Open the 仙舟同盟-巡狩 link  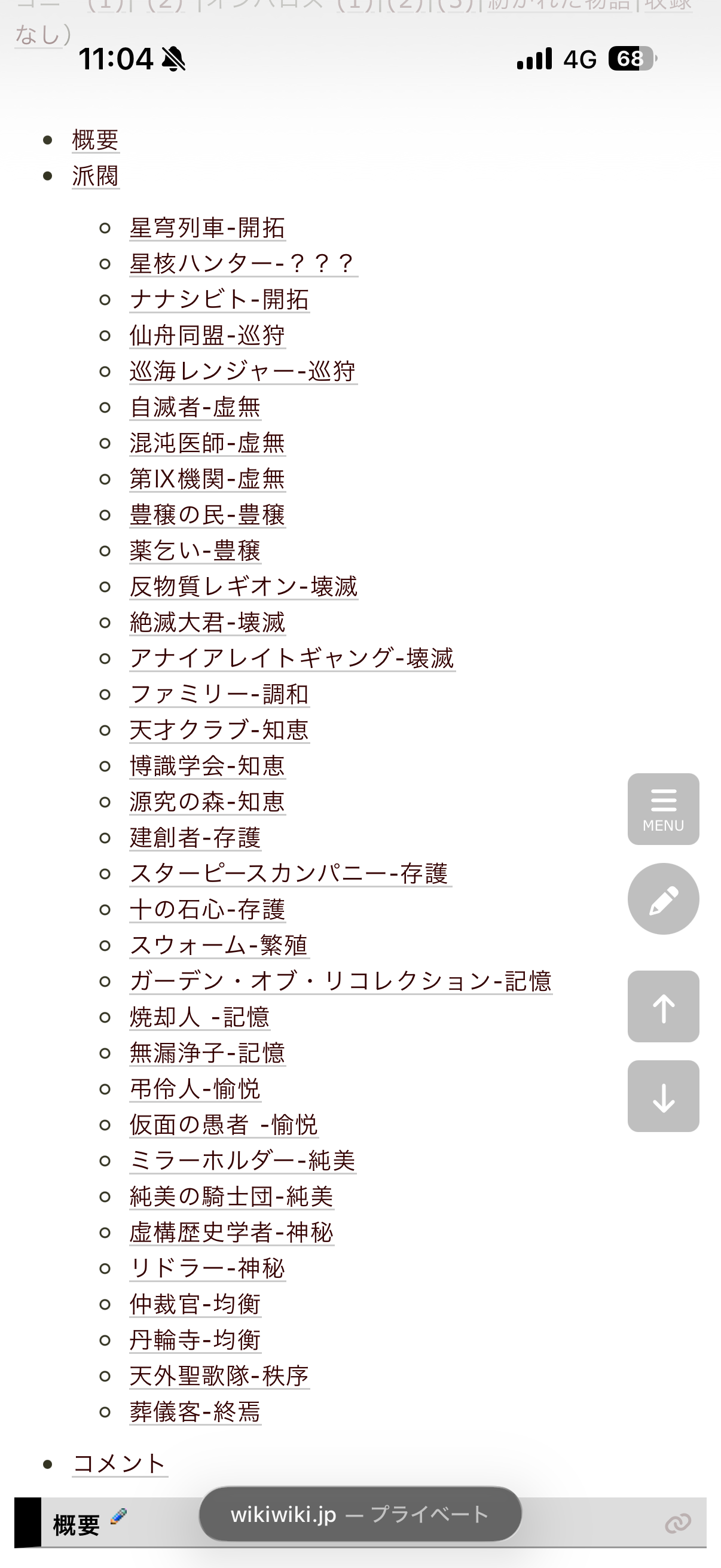click(207, 335)
